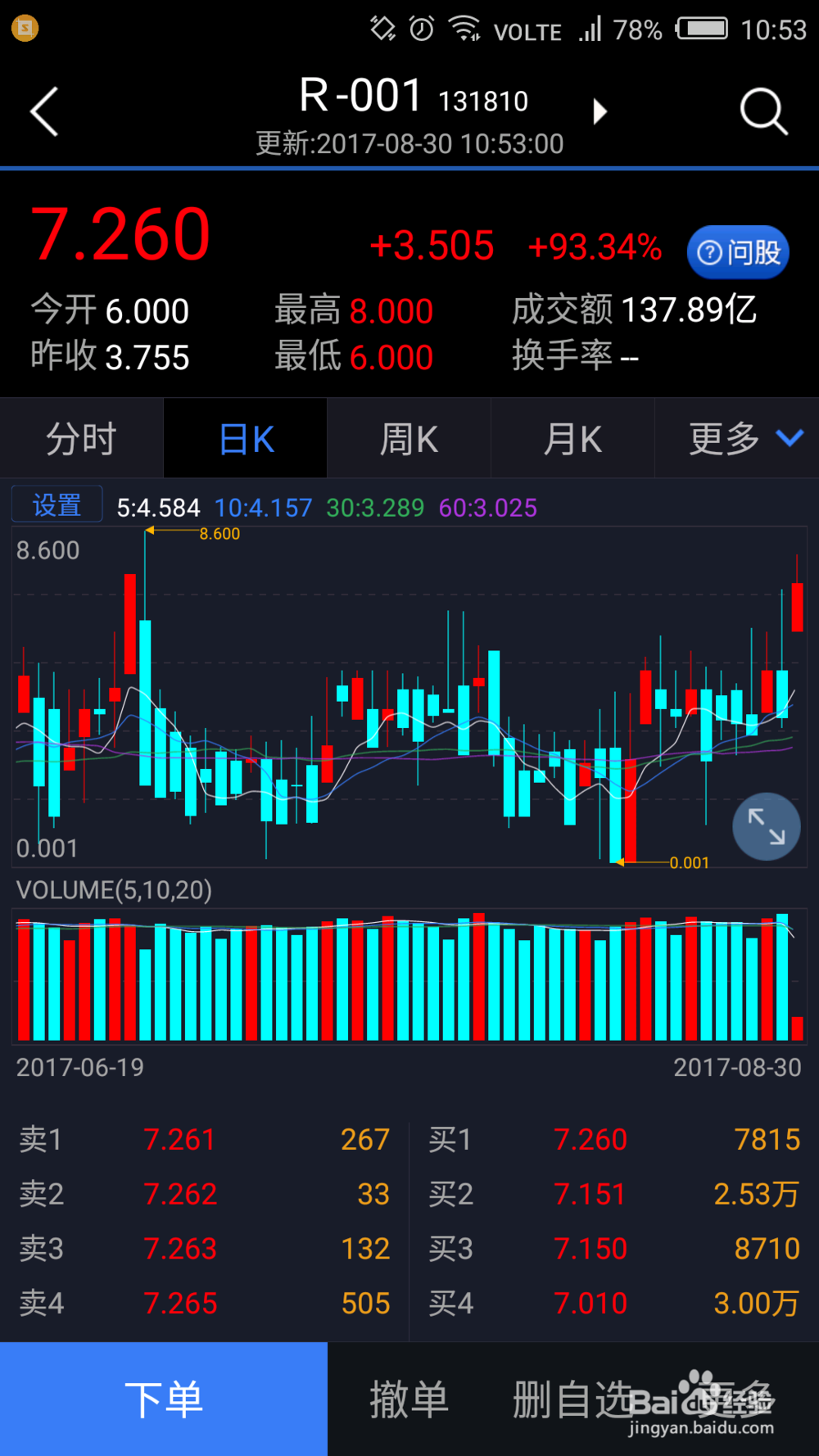This screenshot has height=1456, width=819.
Task: Open the orange notification icon in status bar
Action: (24, 27)
